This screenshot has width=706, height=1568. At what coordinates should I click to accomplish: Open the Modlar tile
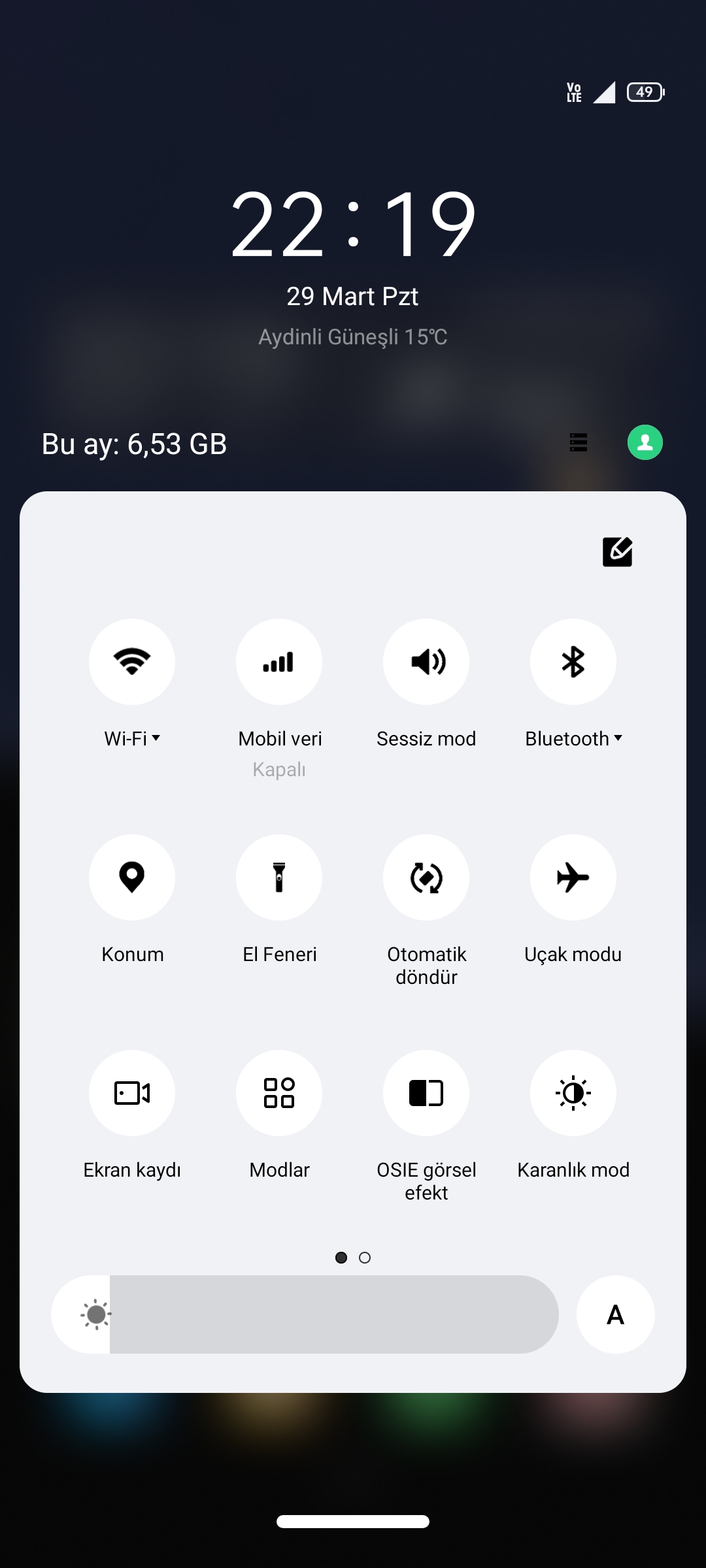pyautogui.click(x=279, y=1093)
